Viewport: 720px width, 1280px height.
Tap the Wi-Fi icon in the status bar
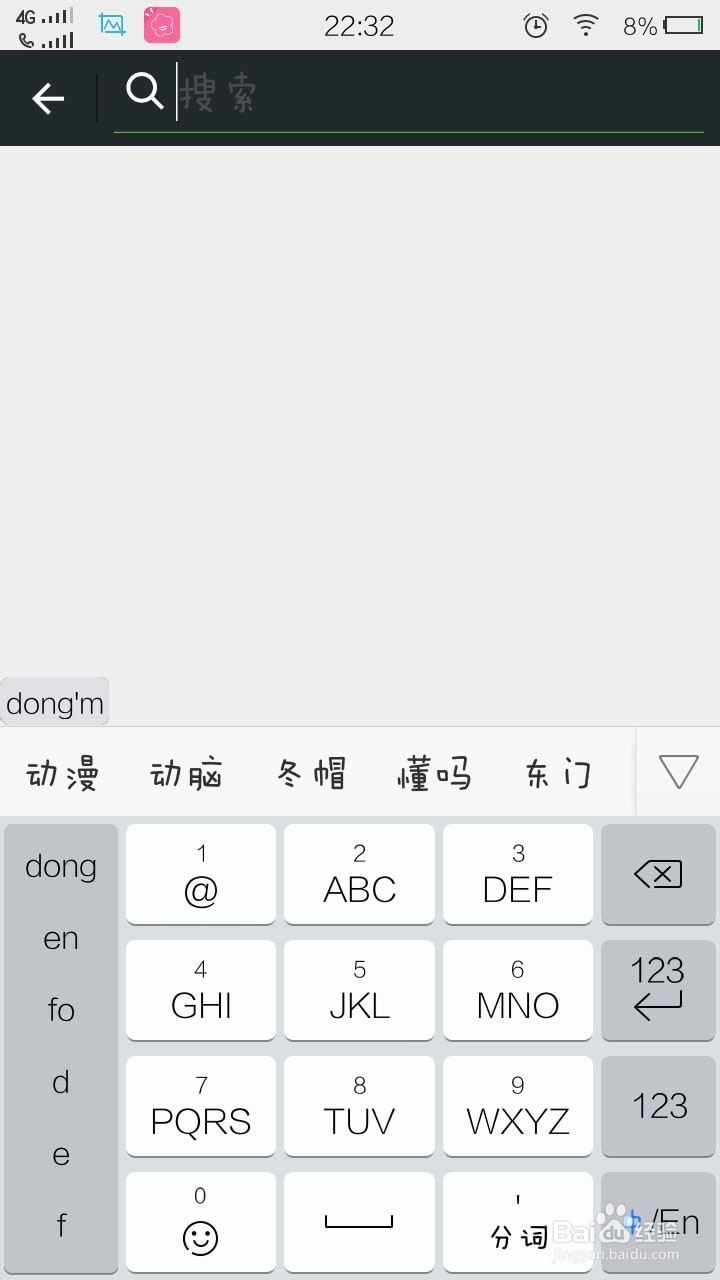pos(586,25)
